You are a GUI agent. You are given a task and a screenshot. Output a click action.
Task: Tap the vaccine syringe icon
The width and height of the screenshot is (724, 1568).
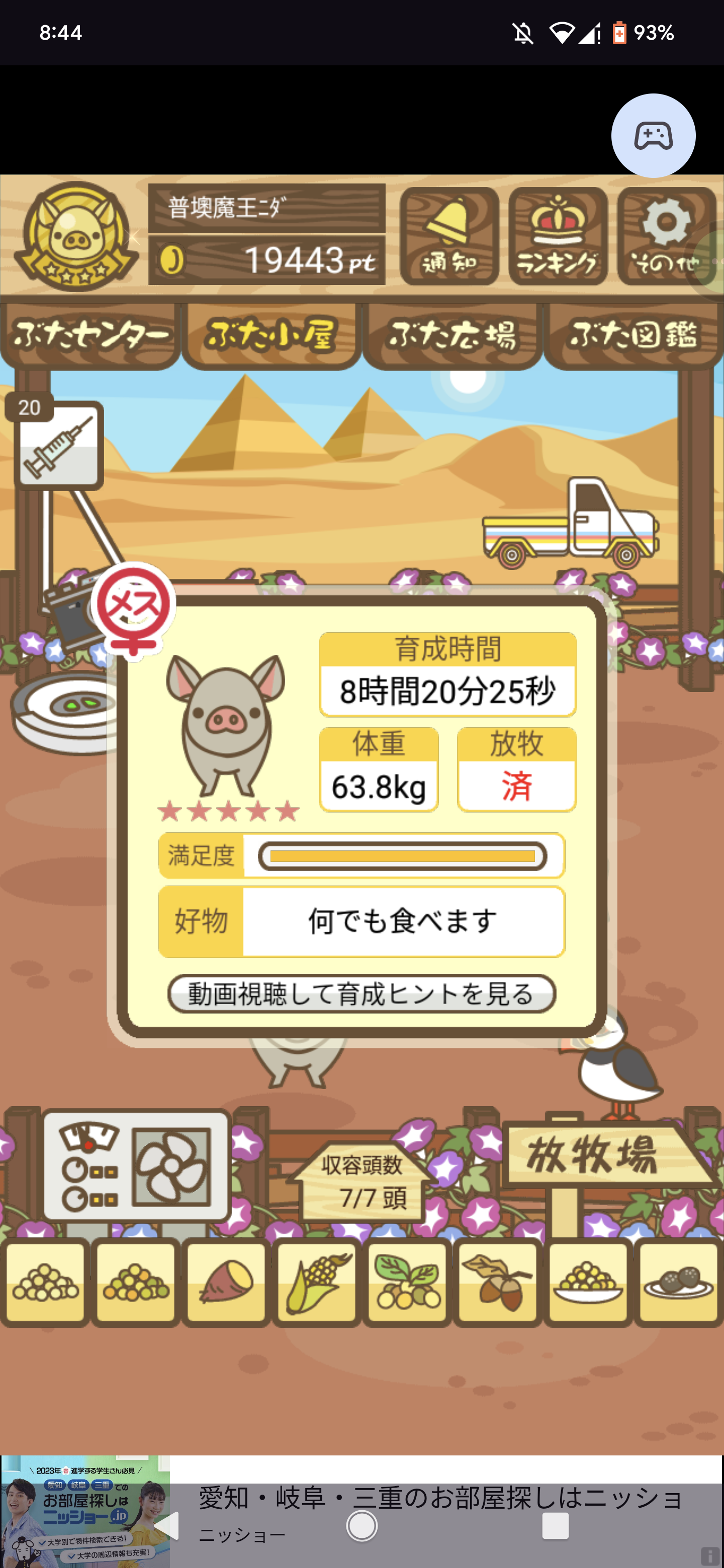coord(58,445)
